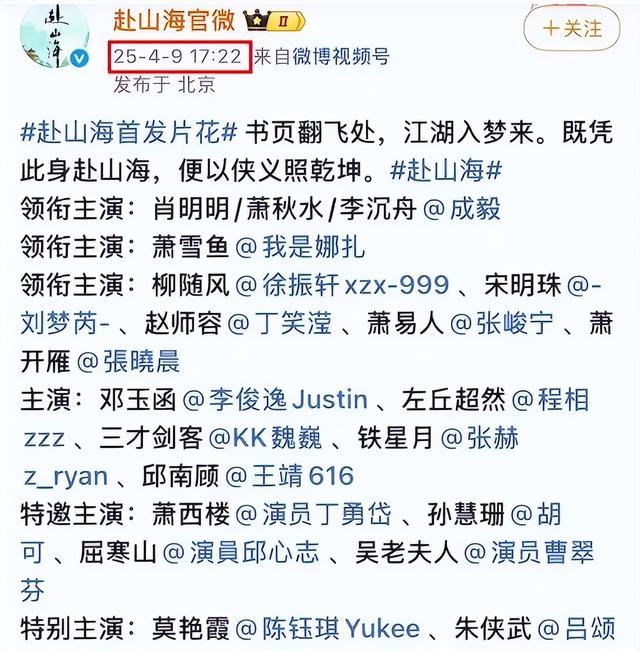Viewport: 640px width, 651px height.
Task: Open the 赴山海官微 profile avatar
Action: pyautogui.click(x=54, y=38)
